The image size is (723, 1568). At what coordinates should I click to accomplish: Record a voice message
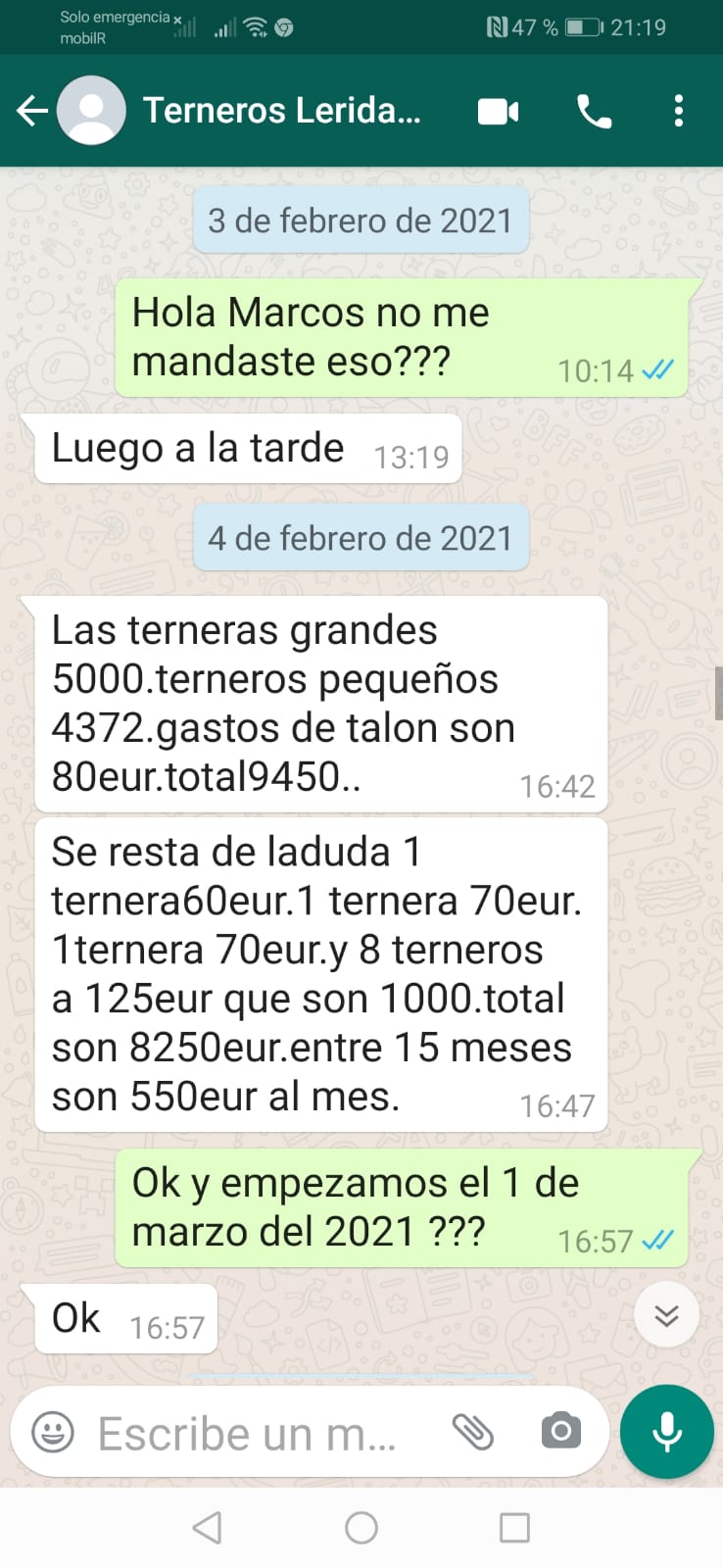(x=667, y=1432)
